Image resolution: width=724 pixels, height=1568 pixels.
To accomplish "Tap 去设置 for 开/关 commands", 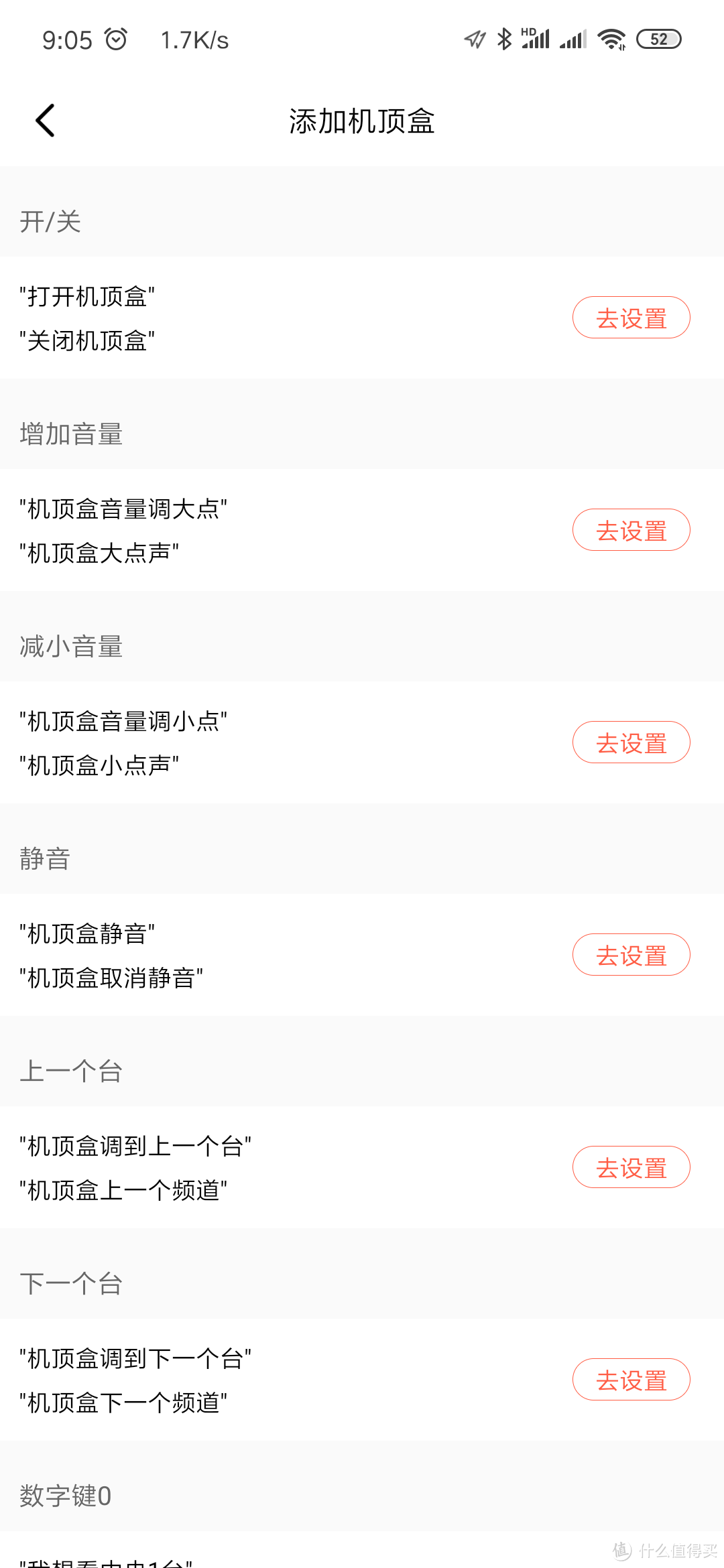I will pyautogui.click(x=631, y=318).
